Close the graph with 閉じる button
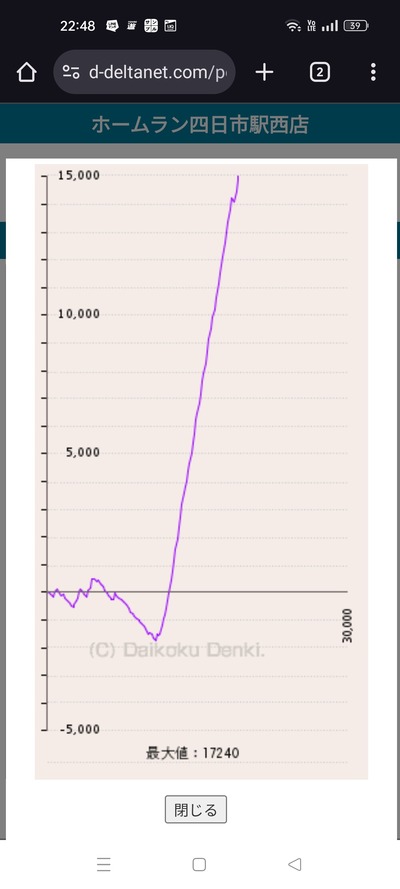The height and width of the screenshot is (889, 400). (195, 810)
